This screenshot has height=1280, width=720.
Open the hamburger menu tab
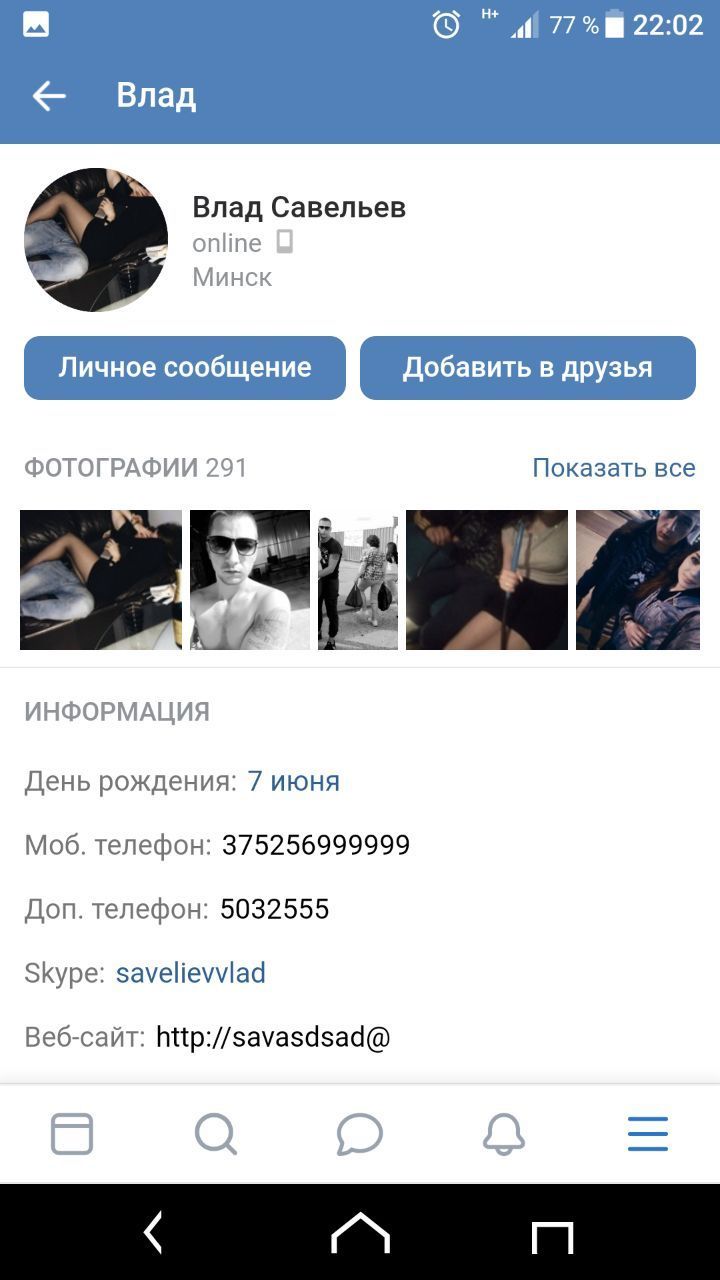(x=648, y=1134)
